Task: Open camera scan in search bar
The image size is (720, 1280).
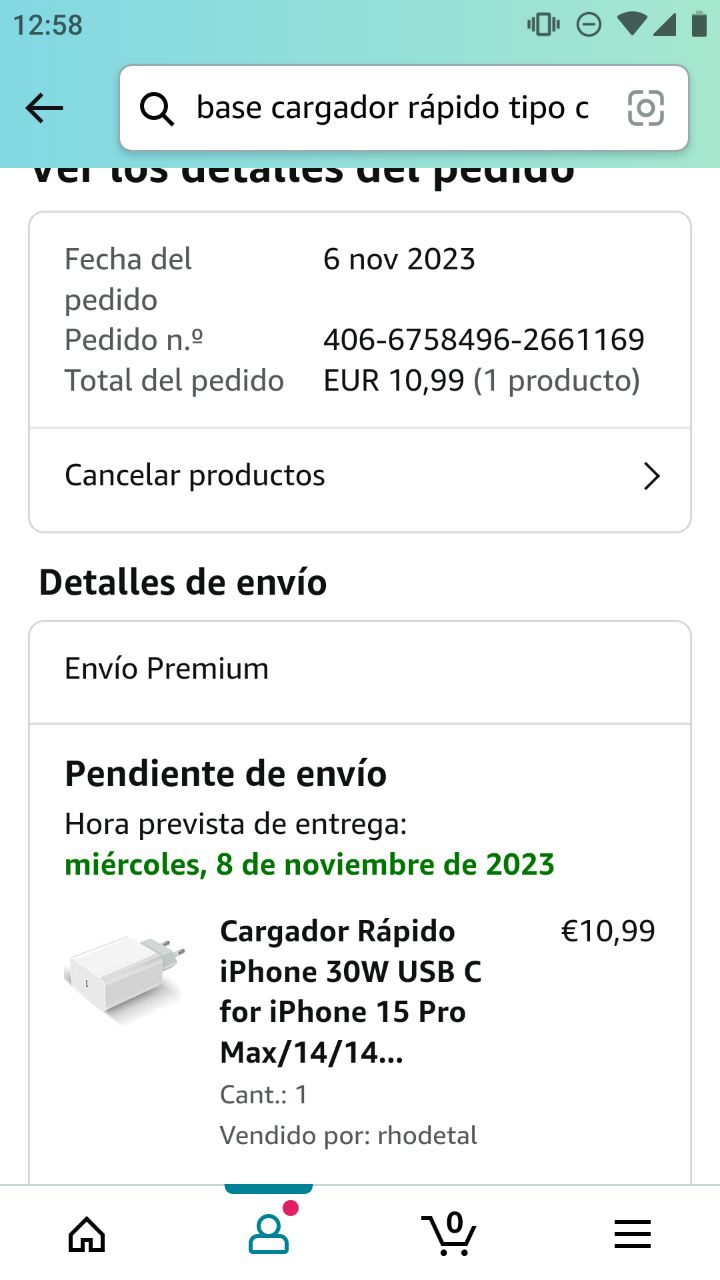Action: [x=646, y=108]
